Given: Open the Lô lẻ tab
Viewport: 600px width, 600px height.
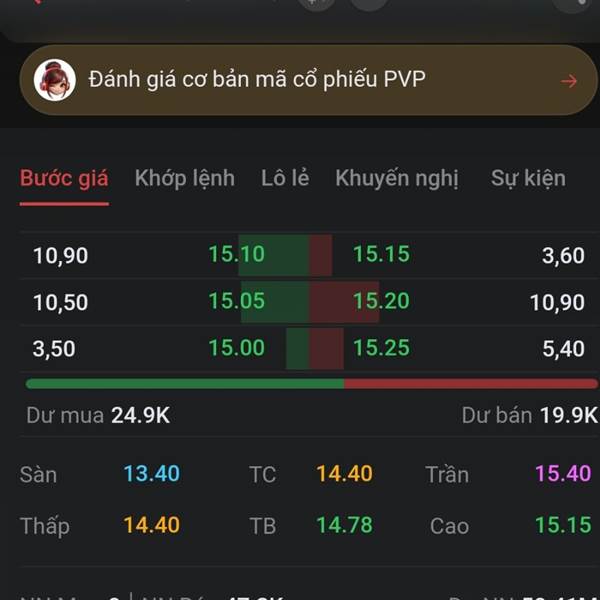Looking at the screenshot, I should pos(285,179).
